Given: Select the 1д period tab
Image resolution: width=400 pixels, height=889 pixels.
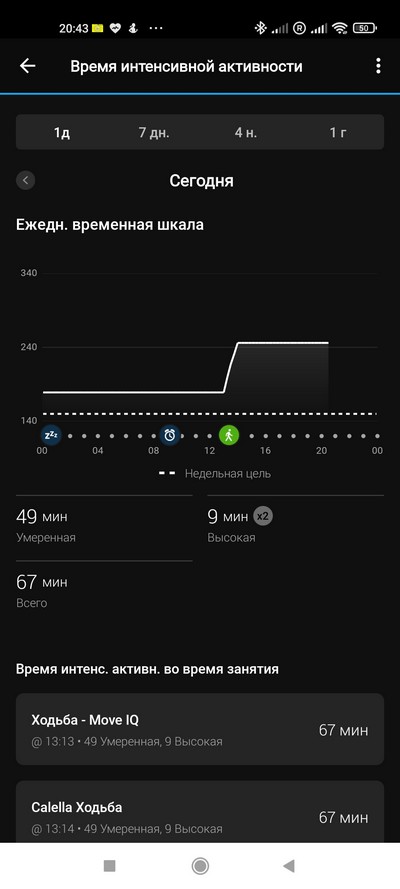Looking at the screenshot, I should tap(62, 133).
